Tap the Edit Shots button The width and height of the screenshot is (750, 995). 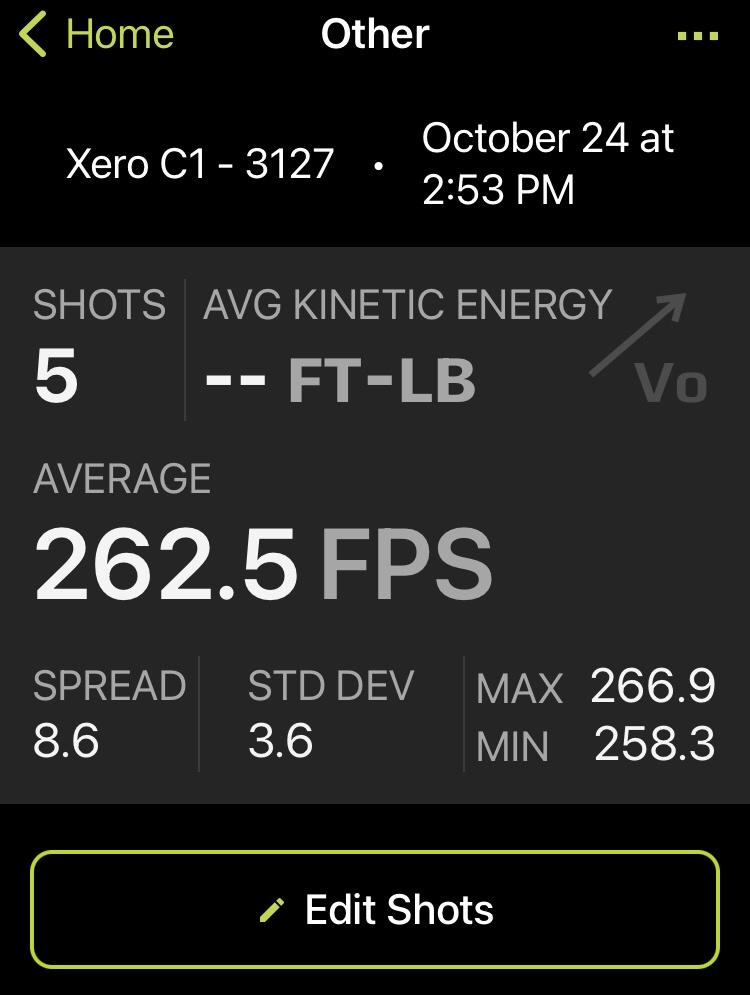click(375, 909)
